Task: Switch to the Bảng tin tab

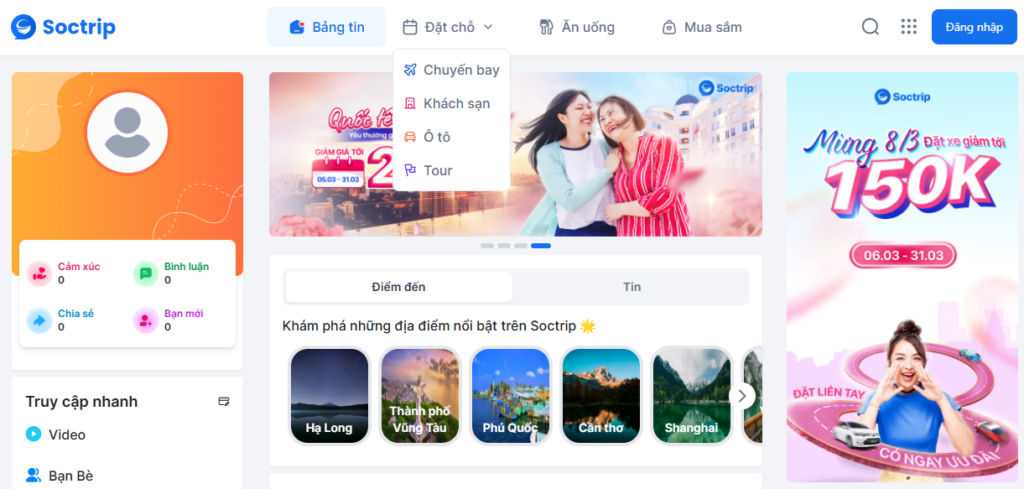Action: [326, 27]
